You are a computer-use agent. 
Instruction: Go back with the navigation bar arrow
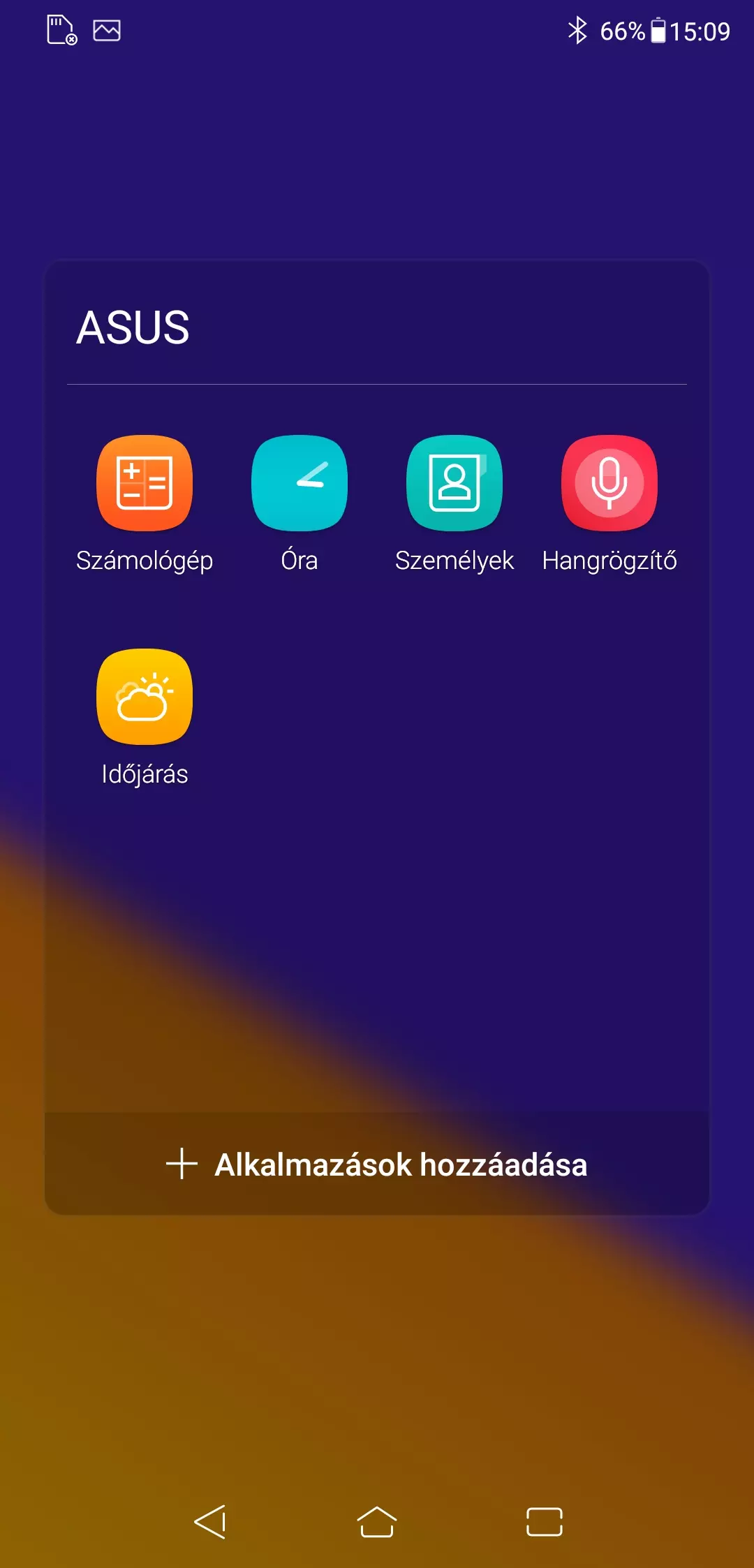[x=210, y=1521]
